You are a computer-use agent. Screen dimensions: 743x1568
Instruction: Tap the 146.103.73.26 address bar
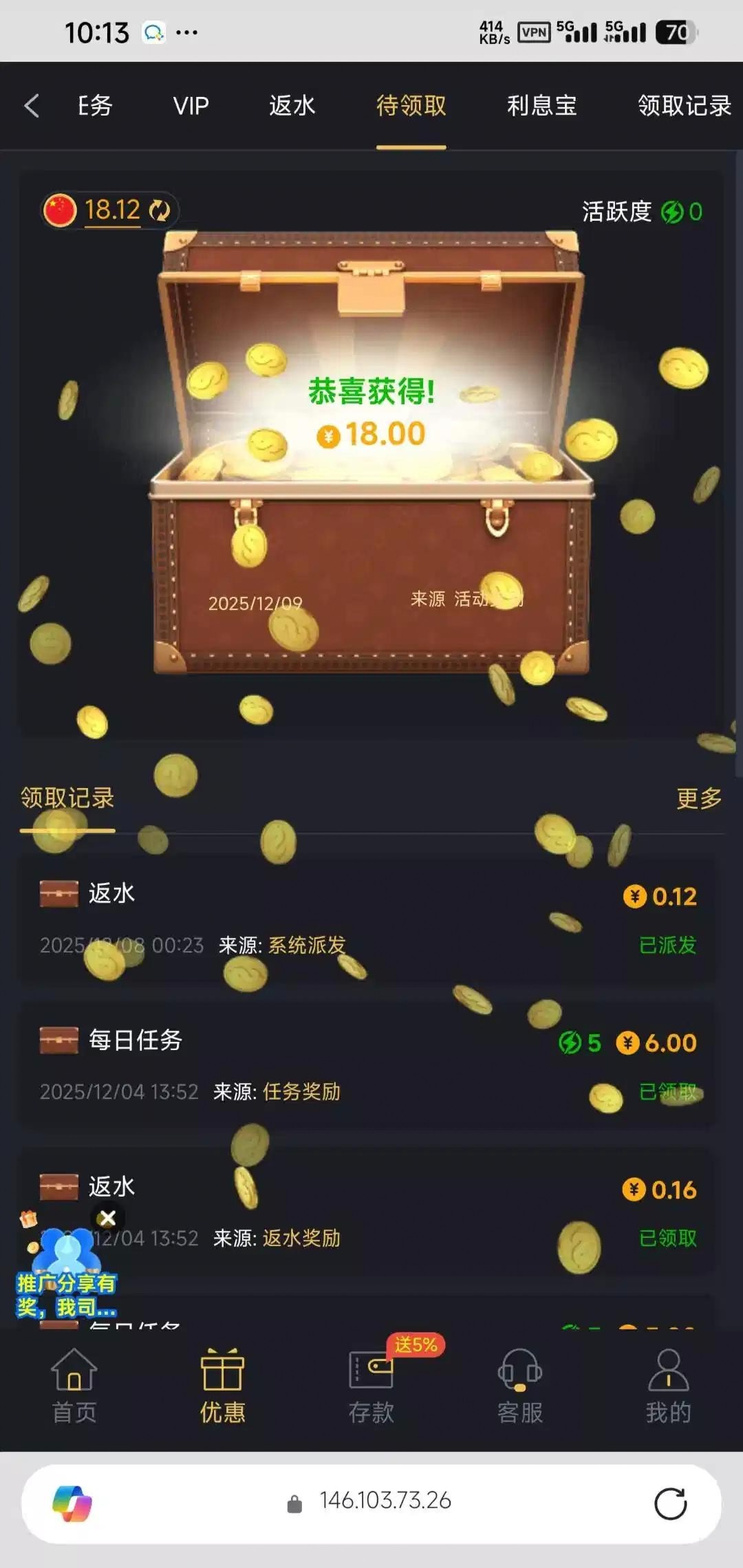[384, 1501]
